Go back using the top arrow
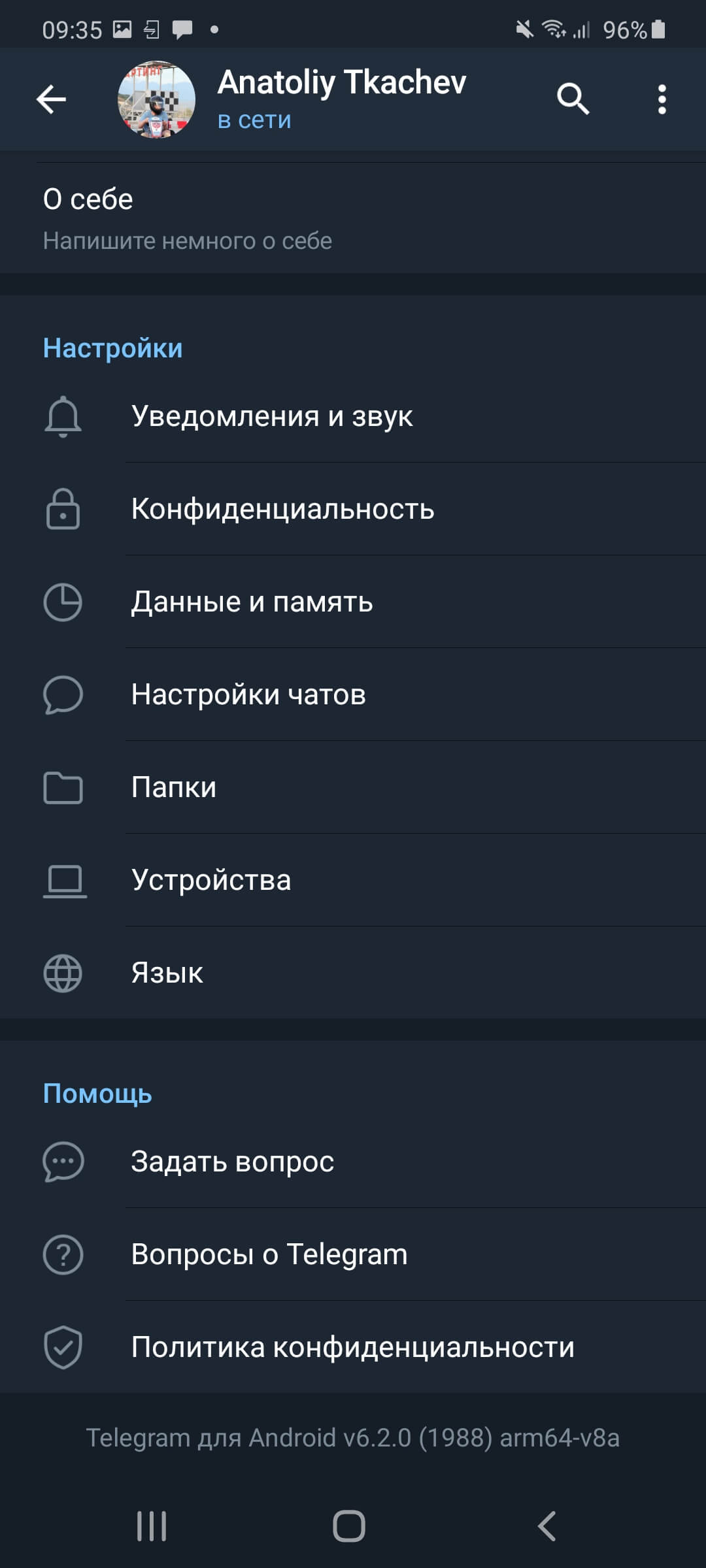 click(x=51, y=99)
